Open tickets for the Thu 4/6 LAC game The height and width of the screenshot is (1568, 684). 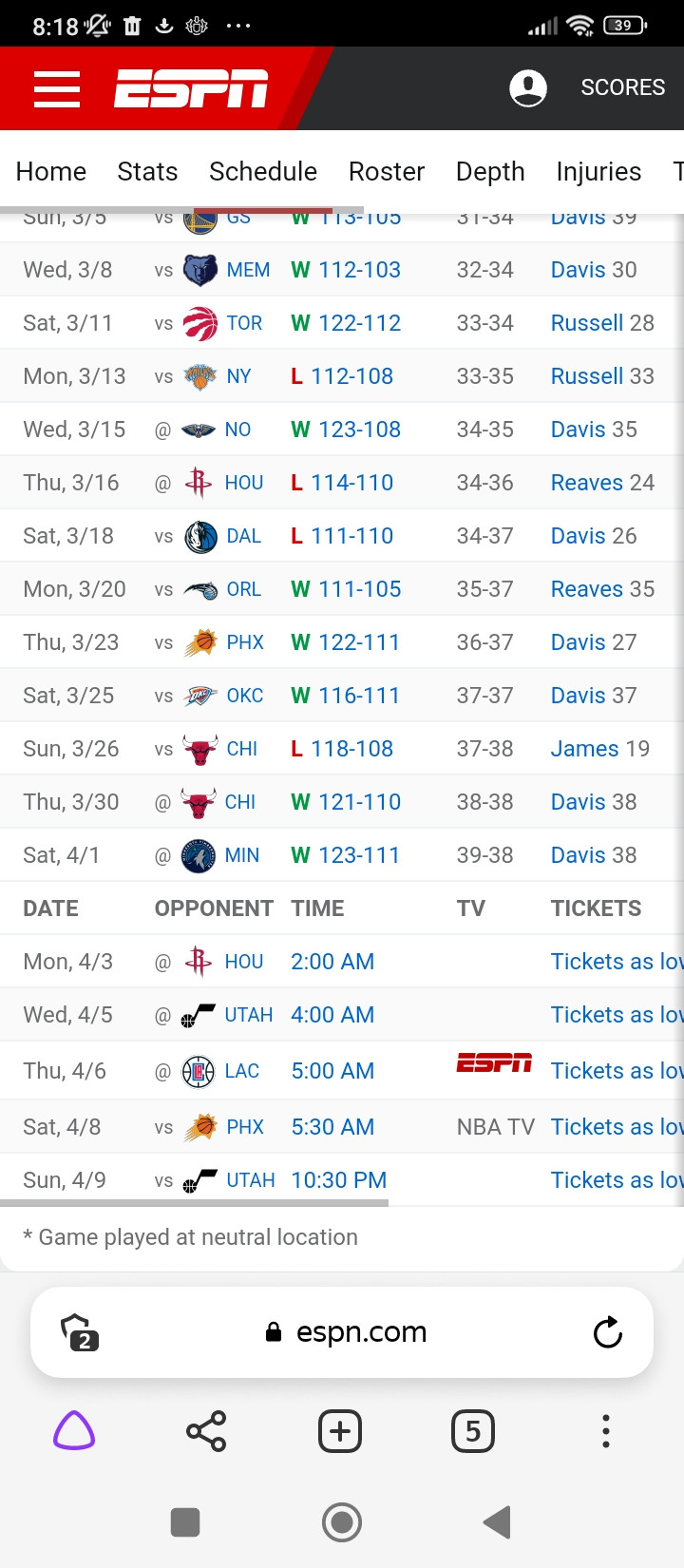pos(617,1071)
